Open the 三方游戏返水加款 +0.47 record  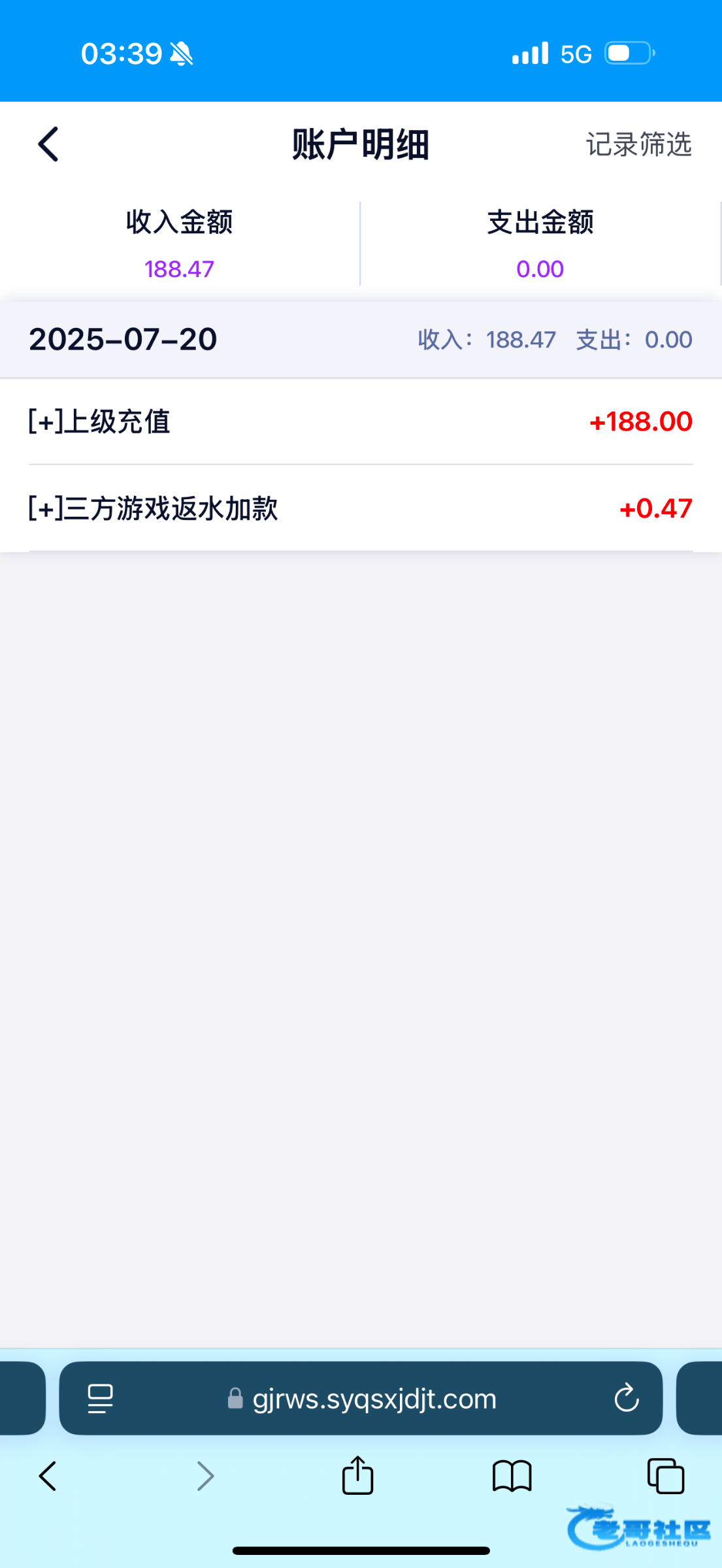click(361, 508)
